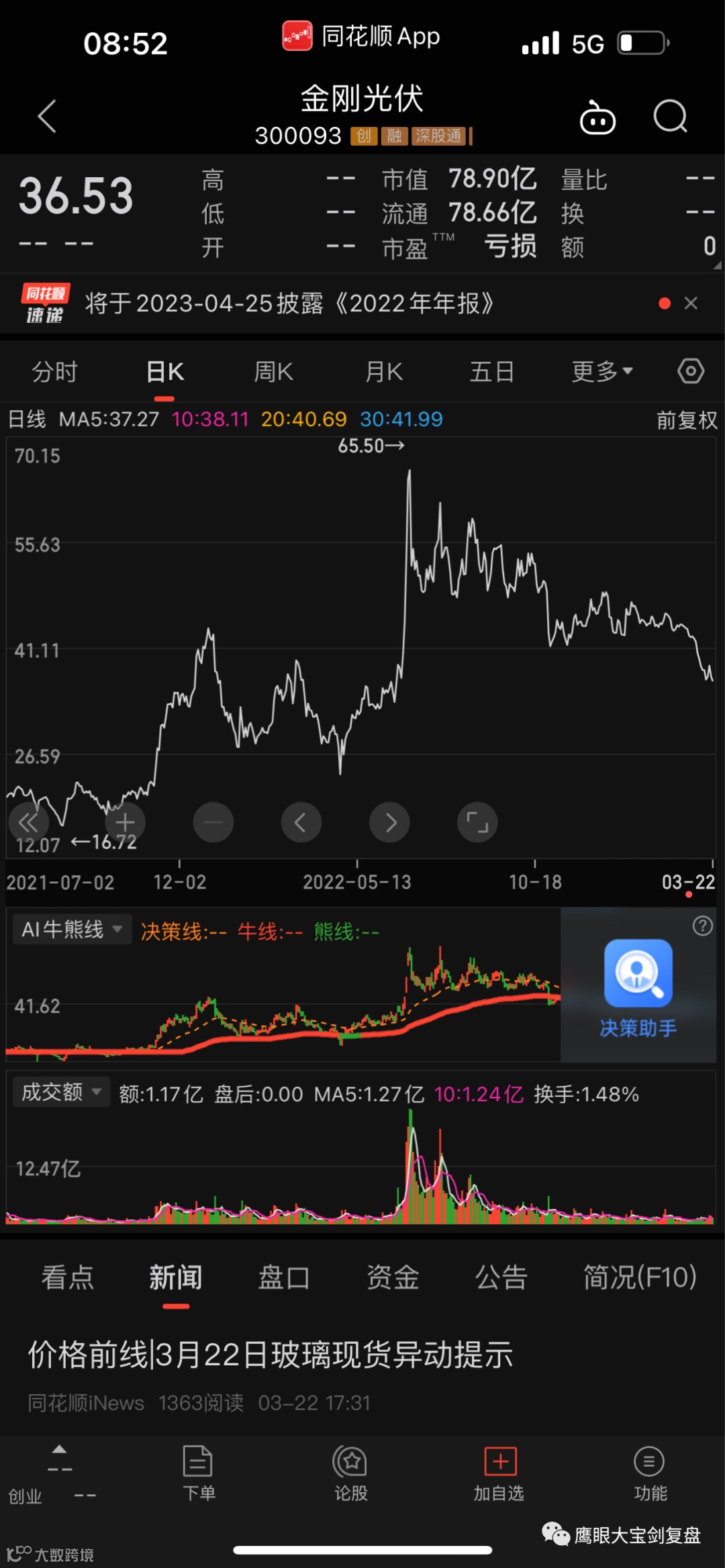Change the 前复权 adjustment mode

[686, 420]
